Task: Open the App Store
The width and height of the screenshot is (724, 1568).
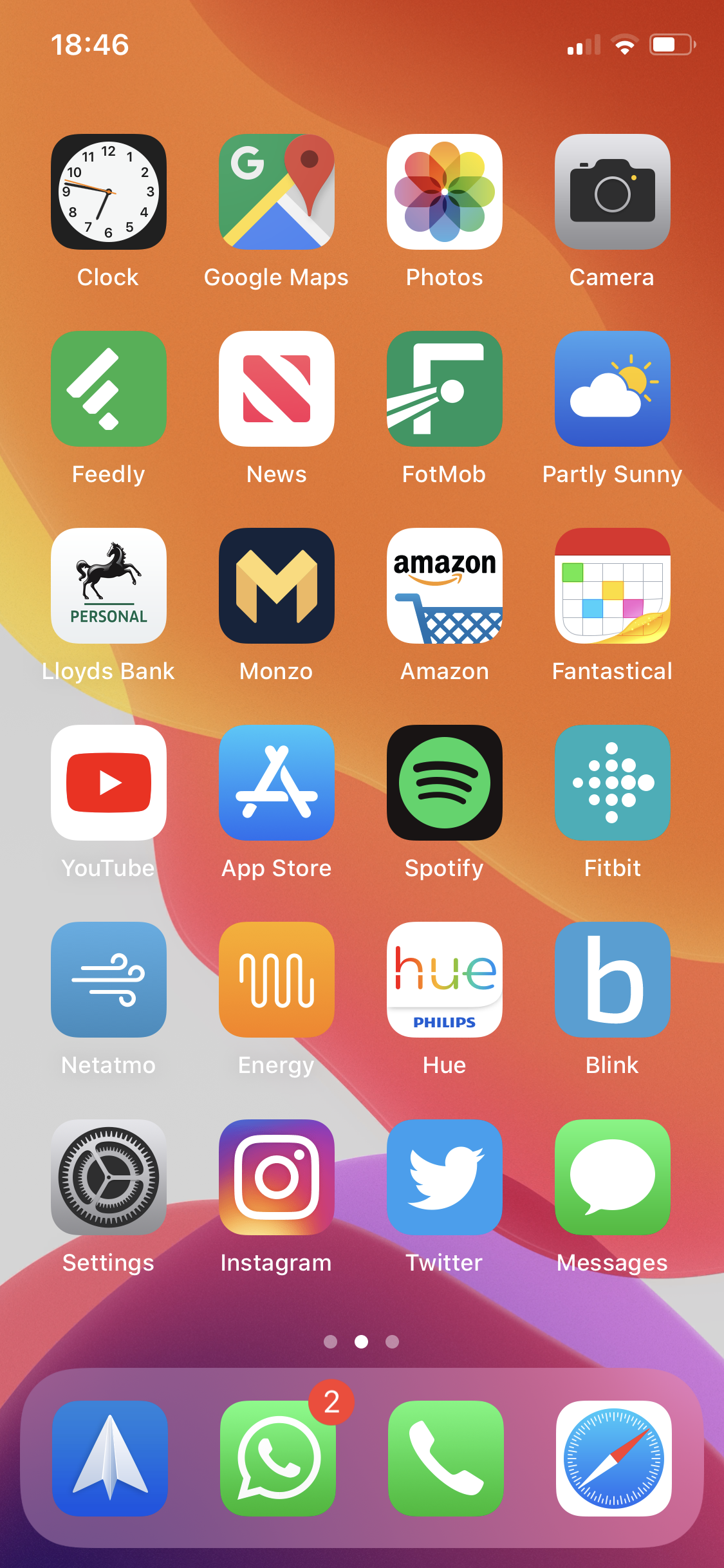Action: pos(277,783)
